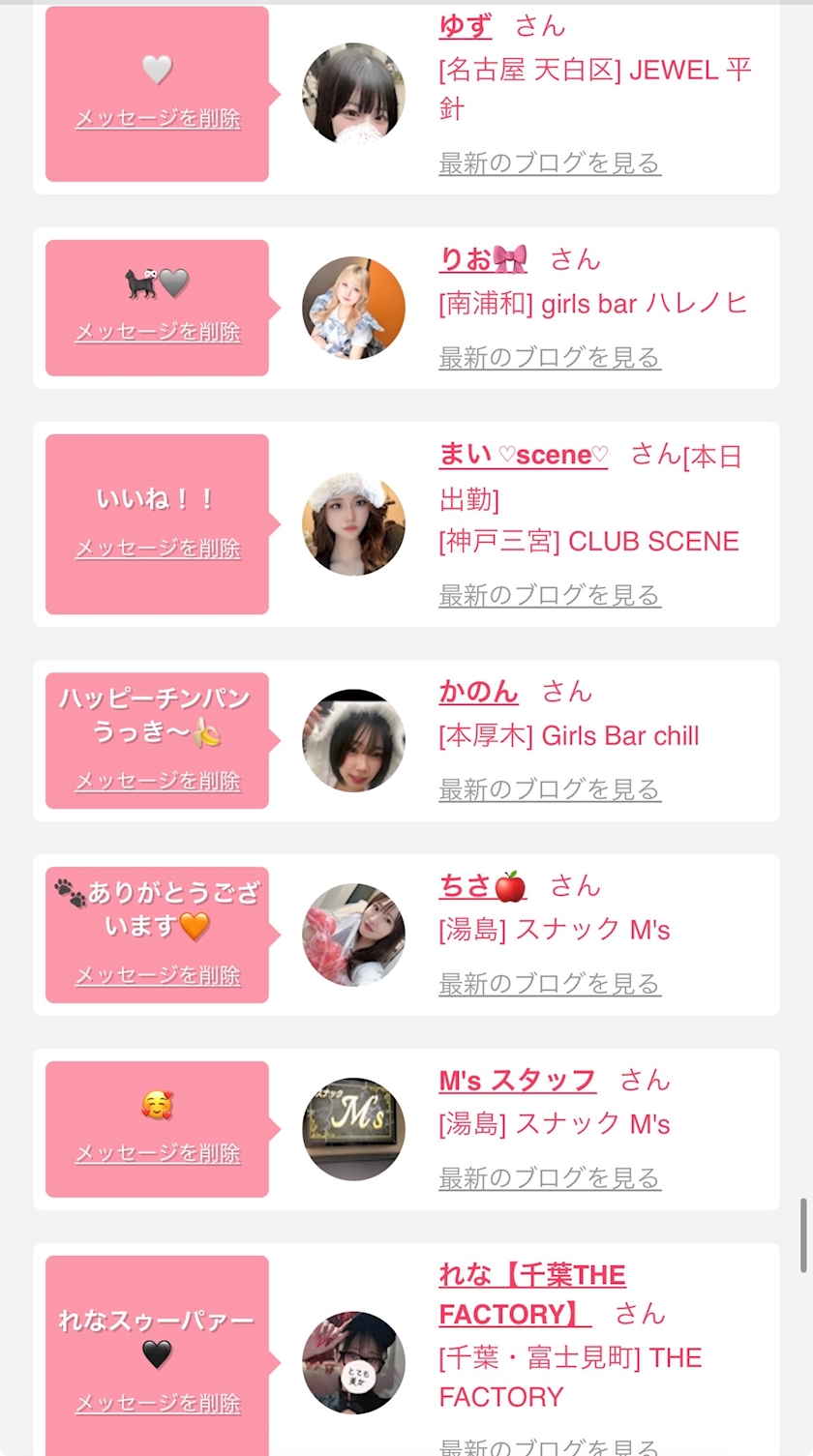
Task: Open M's スタッフ profile link
Action: pyautogui.click(x=517, y=1081)
